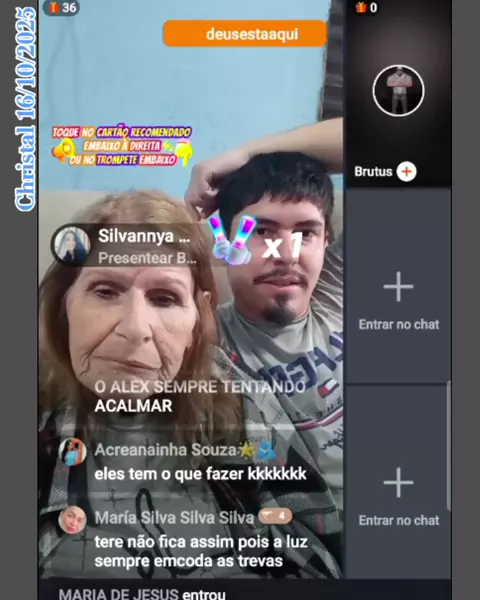The width and height of the screenshot is (480, 600).
Task: Open the host's gift counter showing 36
Action: click(62, 7)
